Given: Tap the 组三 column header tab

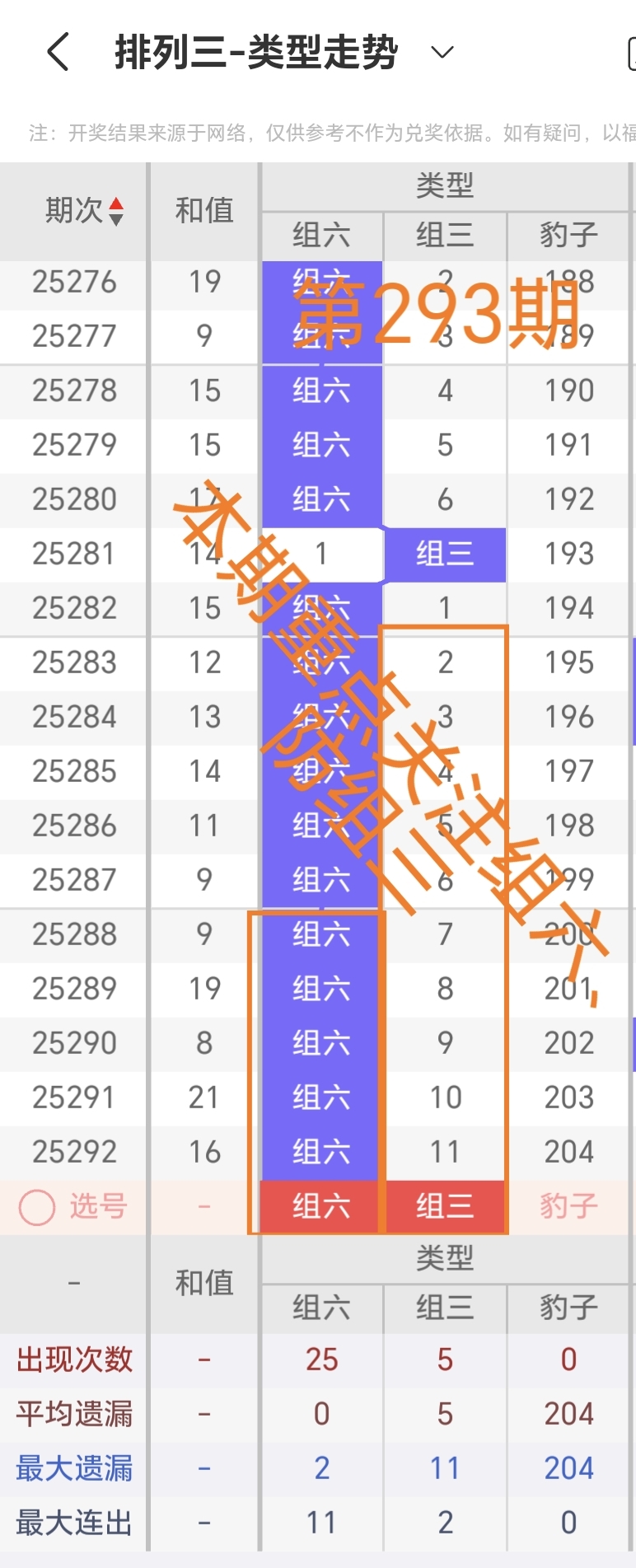Looking at the screenshot, I should pos(445,236).
